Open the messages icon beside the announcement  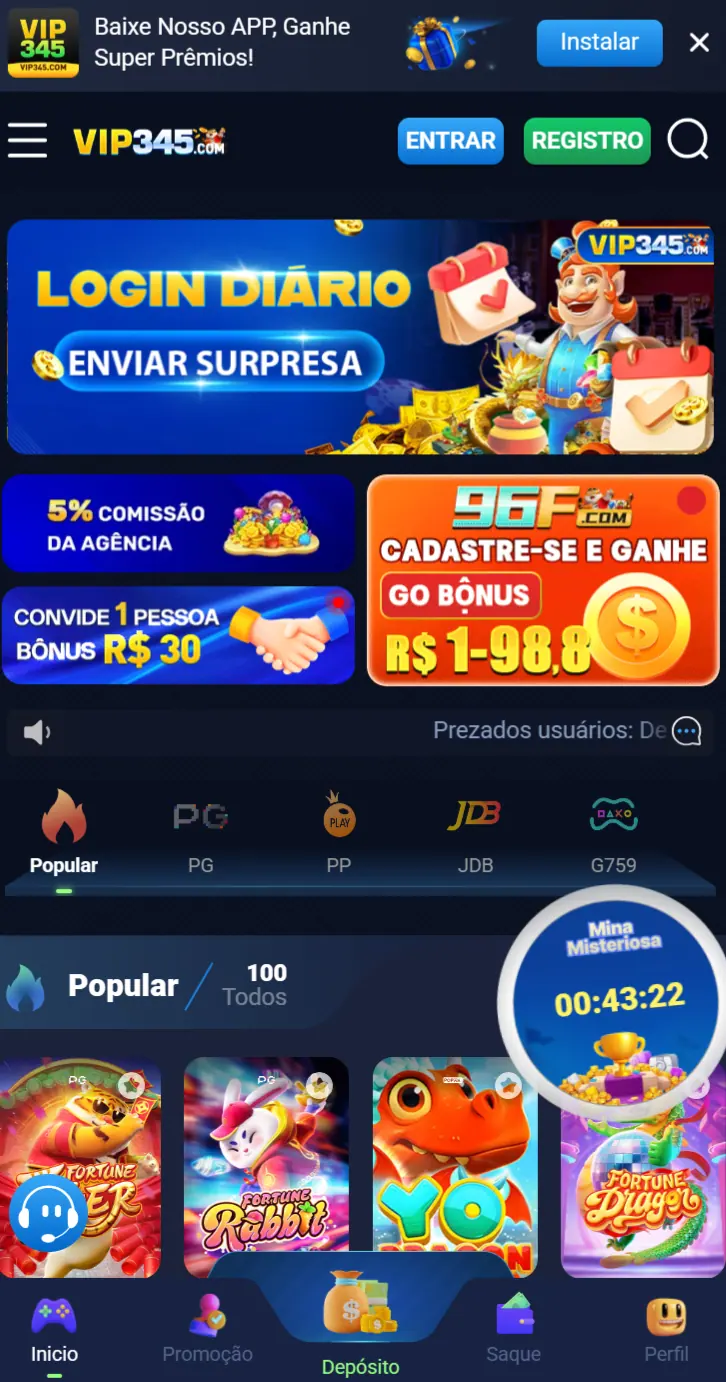pos(687,732)
